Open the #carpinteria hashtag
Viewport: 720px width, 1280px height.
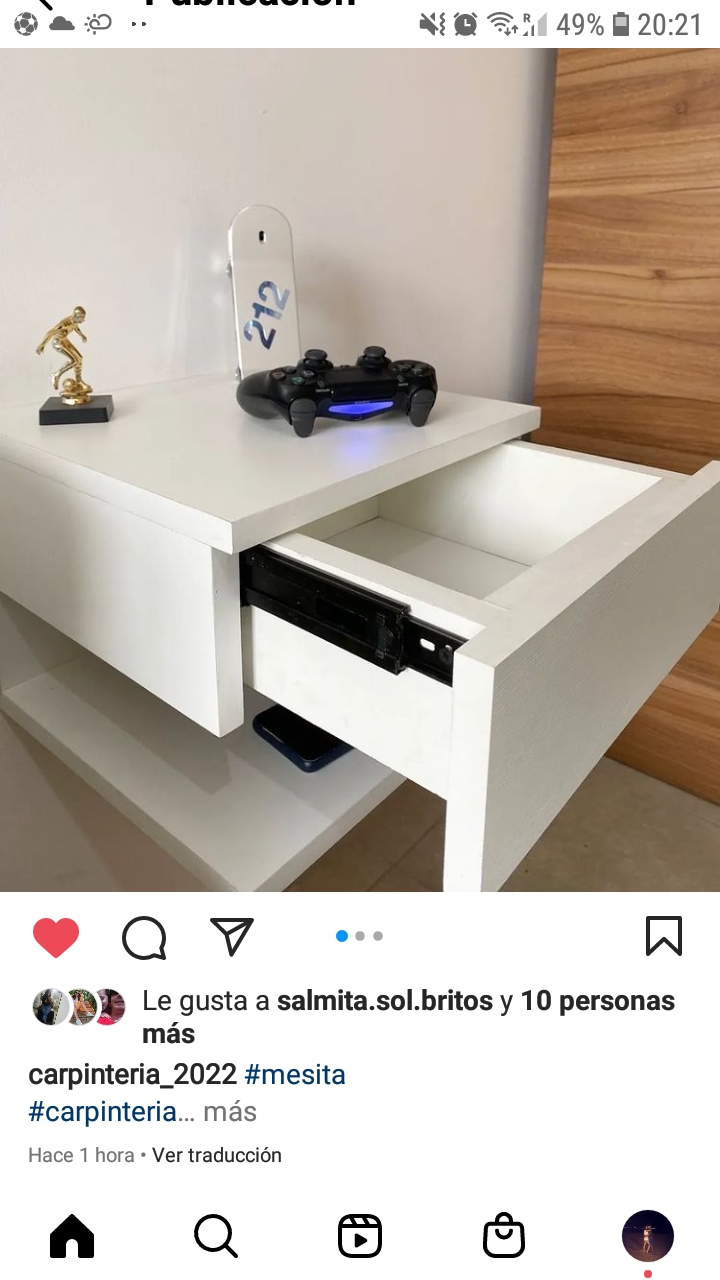(103, 1111)
